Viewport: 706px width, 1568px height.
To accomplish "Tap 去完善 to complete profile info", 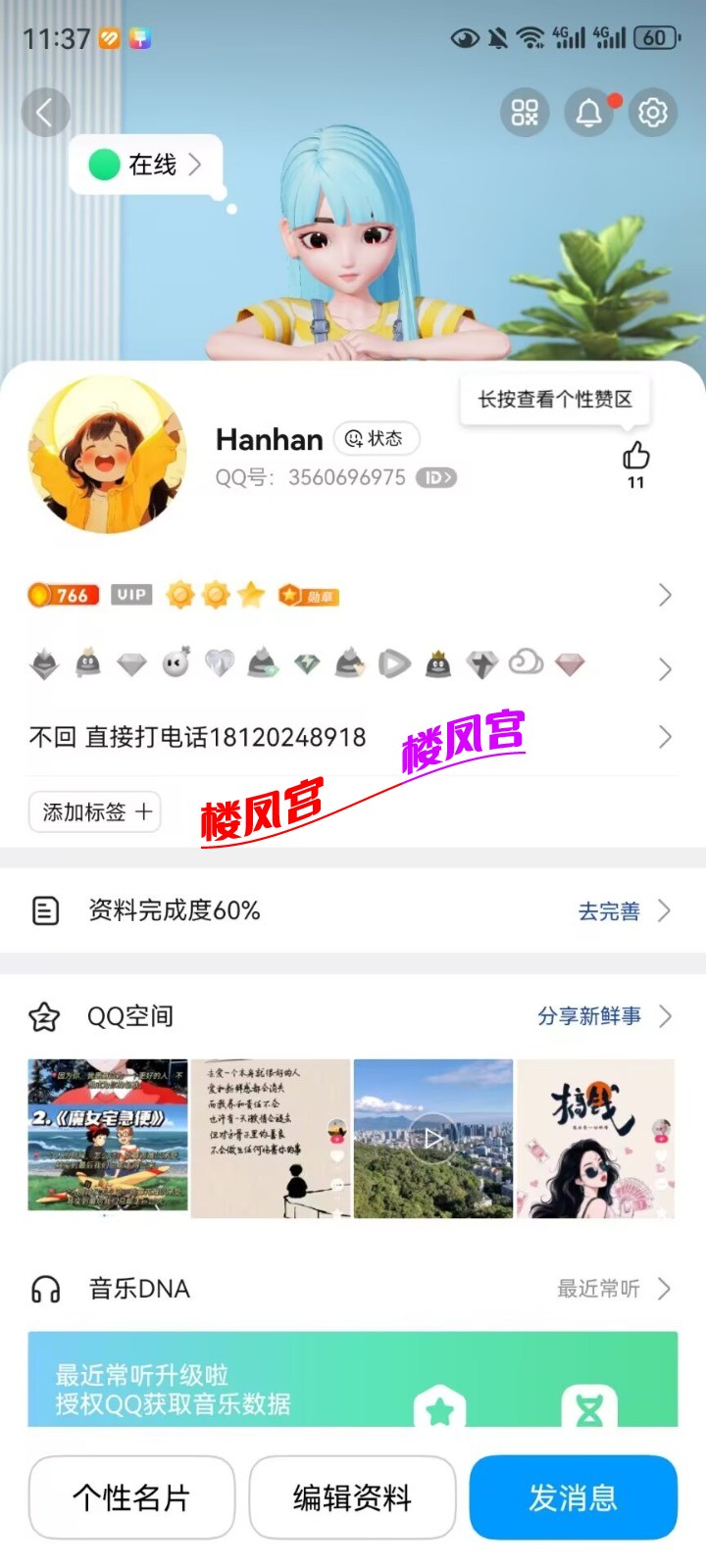I will tap(624, 911).
